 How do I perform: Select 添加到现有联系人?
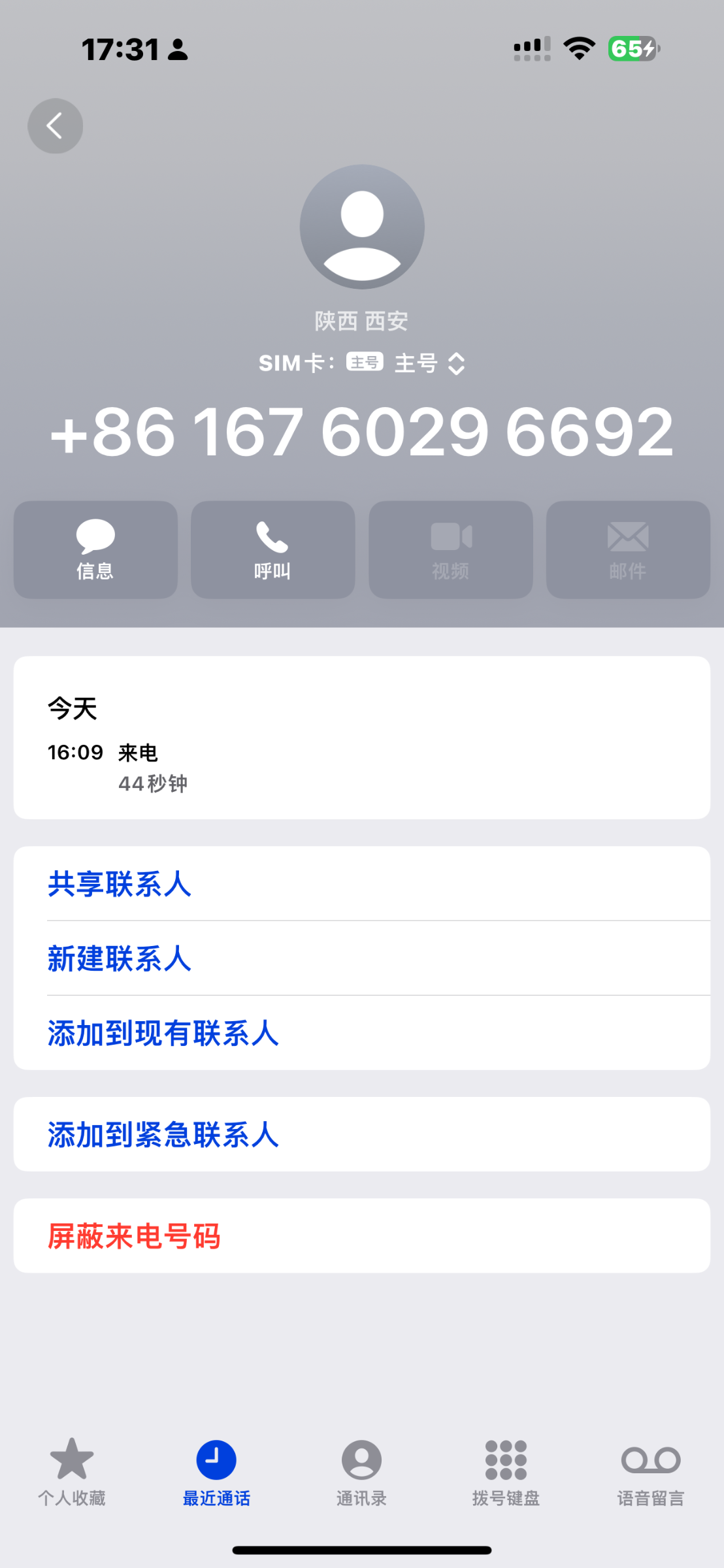(x=362, y=1033)
